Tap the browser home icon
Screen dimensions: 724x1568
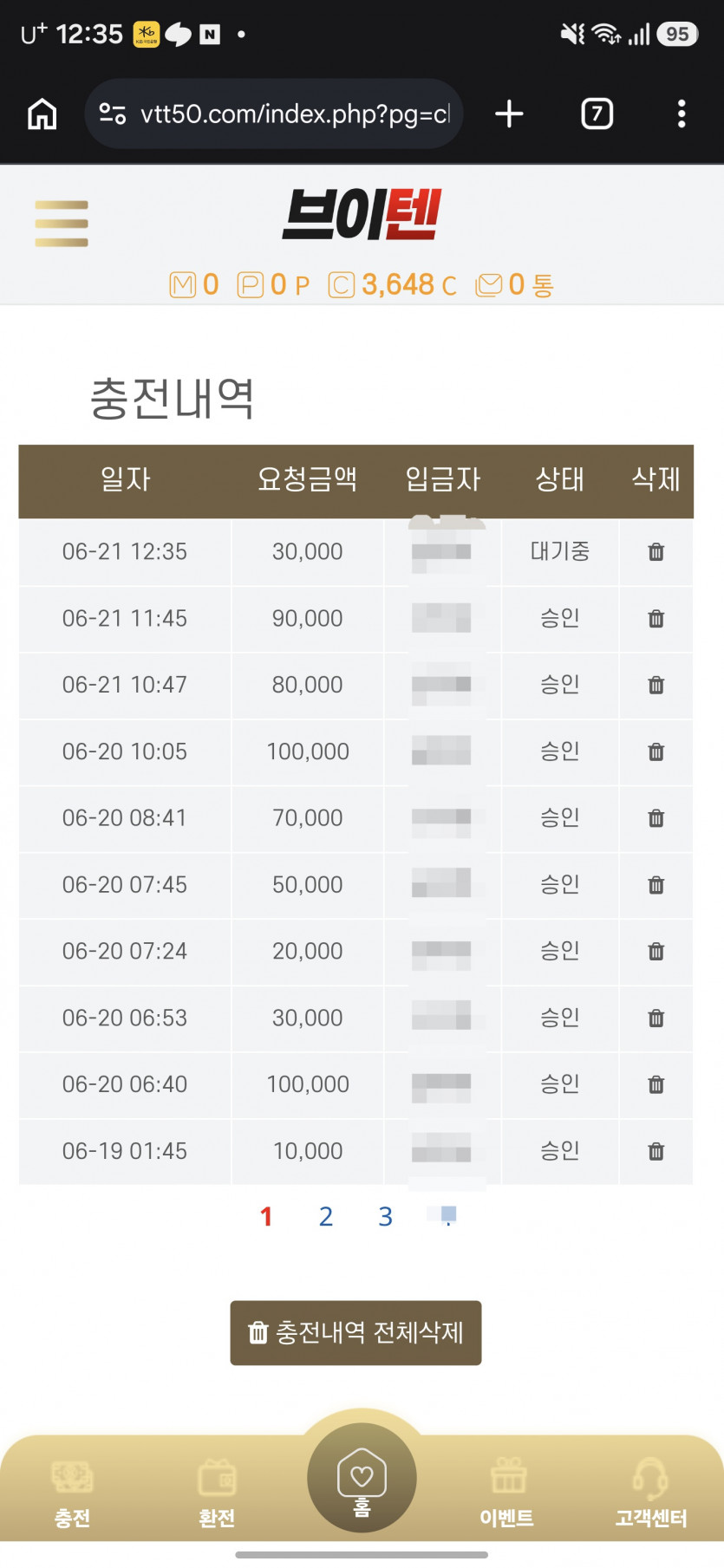42,114
